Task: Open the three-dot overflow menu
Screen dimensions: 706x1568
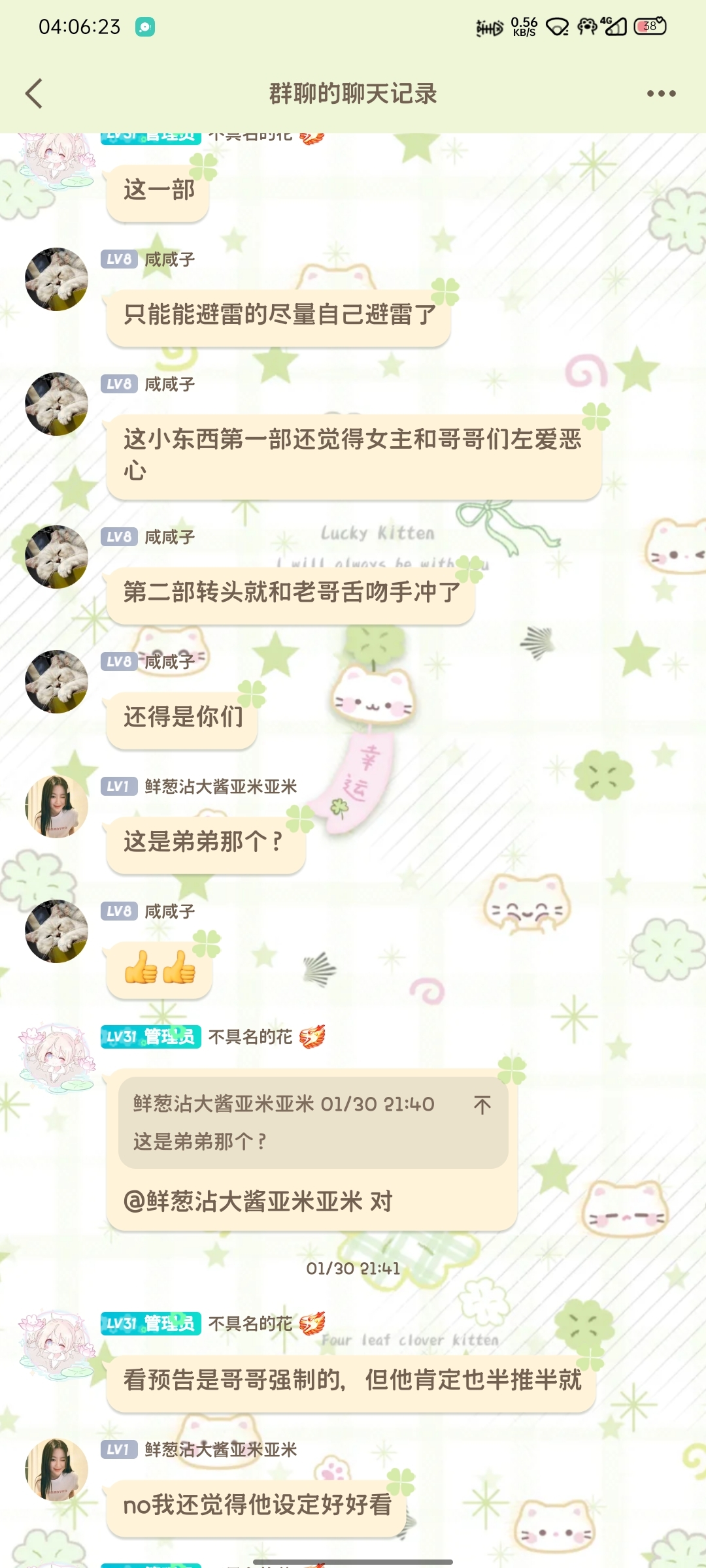Action: coord(661,93)
